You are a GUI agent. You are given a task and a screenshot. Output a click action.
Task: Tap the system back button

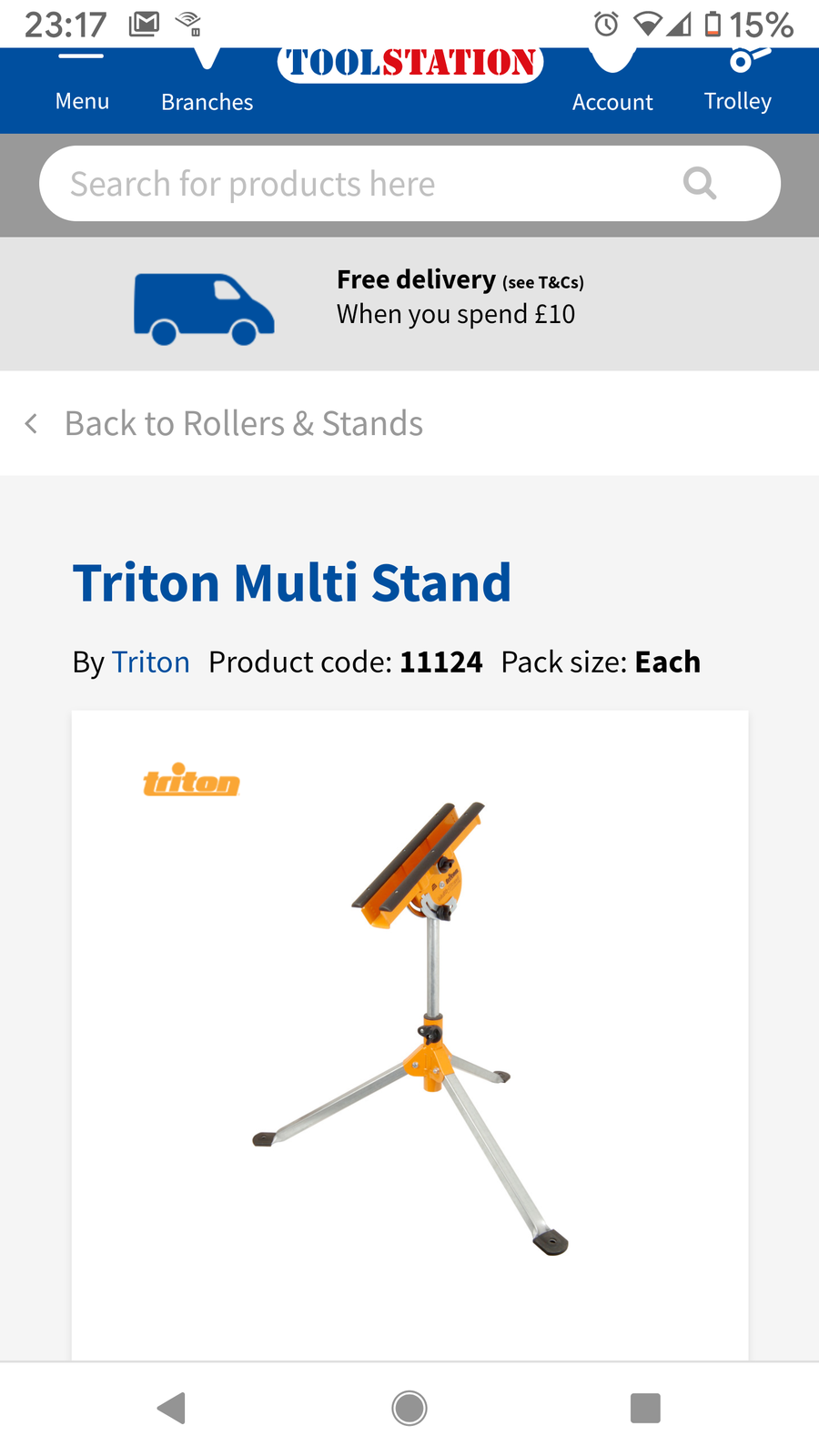pyautogui.click(x=172, y=1408)
